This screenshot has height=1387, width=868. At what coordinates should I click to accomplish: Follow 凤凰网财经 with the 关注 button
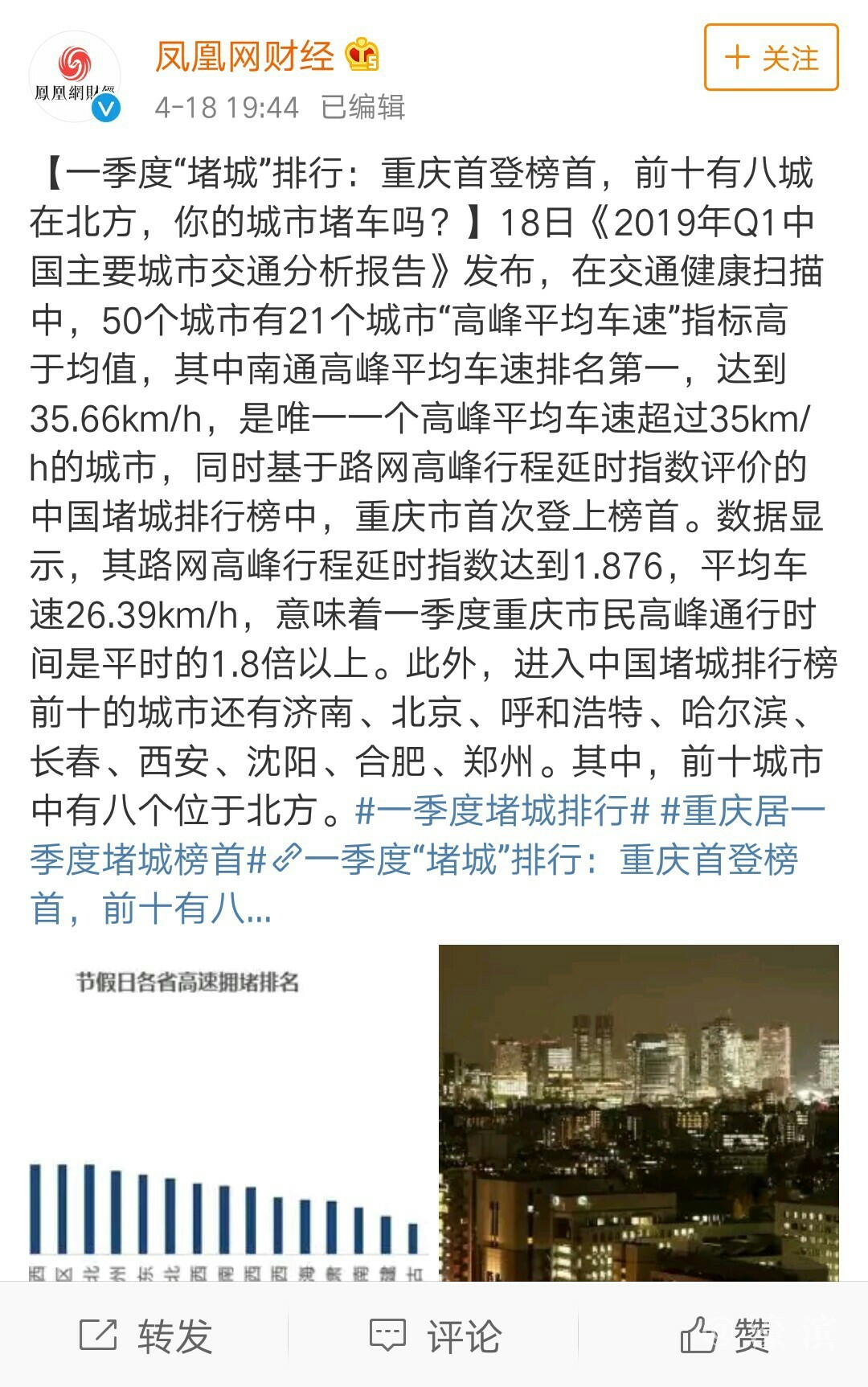pos(771,57)
